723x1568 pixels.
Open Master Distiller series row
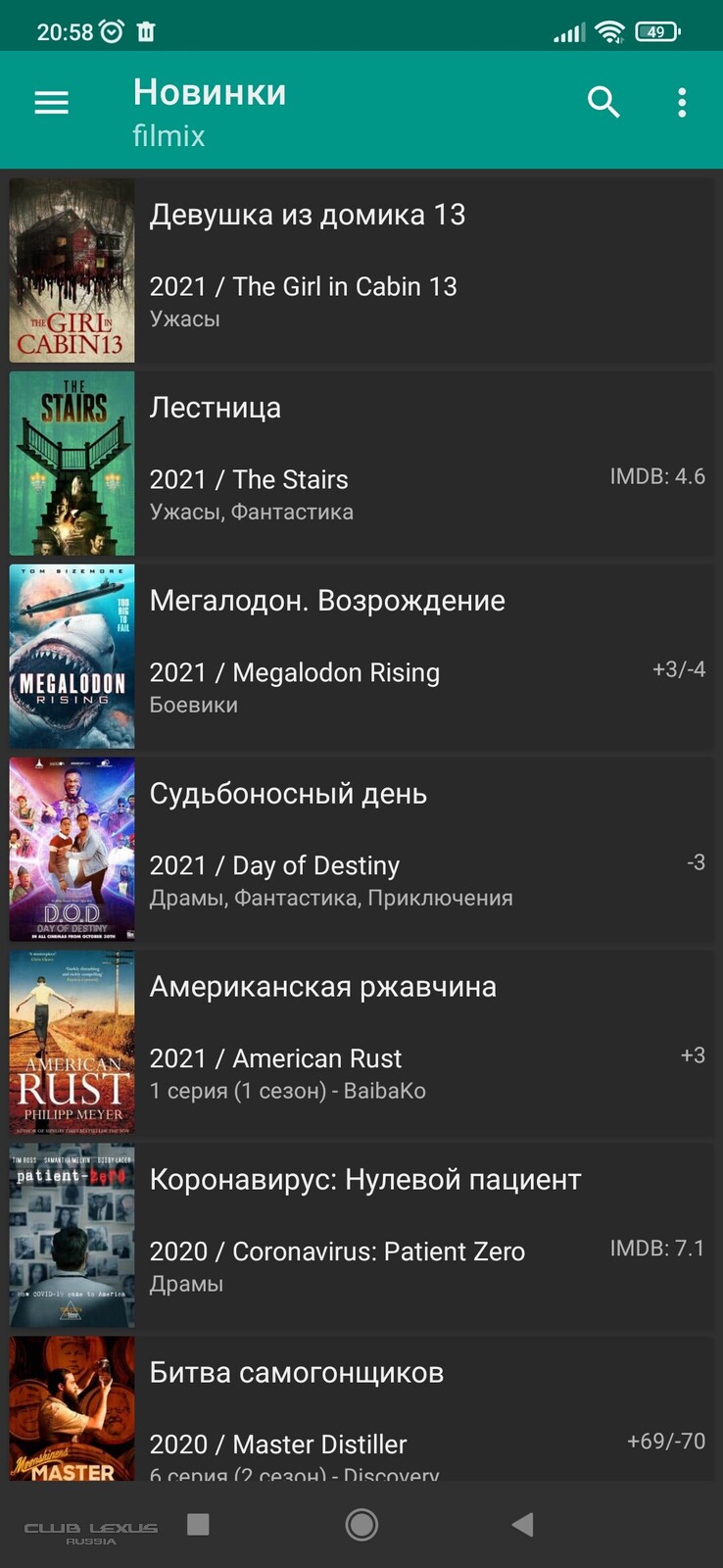361,1407
